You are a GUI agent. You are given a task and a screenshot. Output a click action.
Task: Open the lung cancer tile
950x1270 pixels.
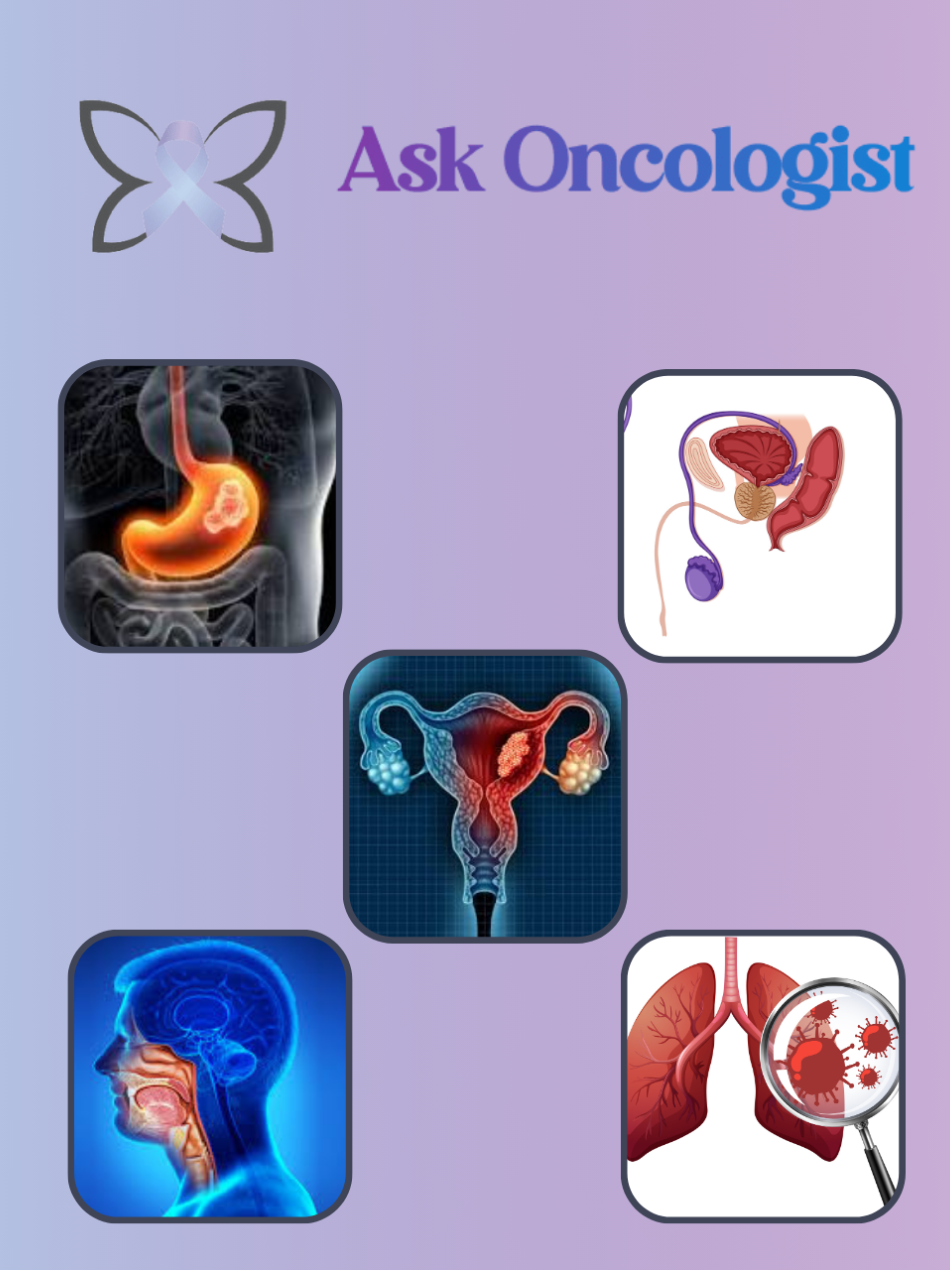click(763, 1076)
